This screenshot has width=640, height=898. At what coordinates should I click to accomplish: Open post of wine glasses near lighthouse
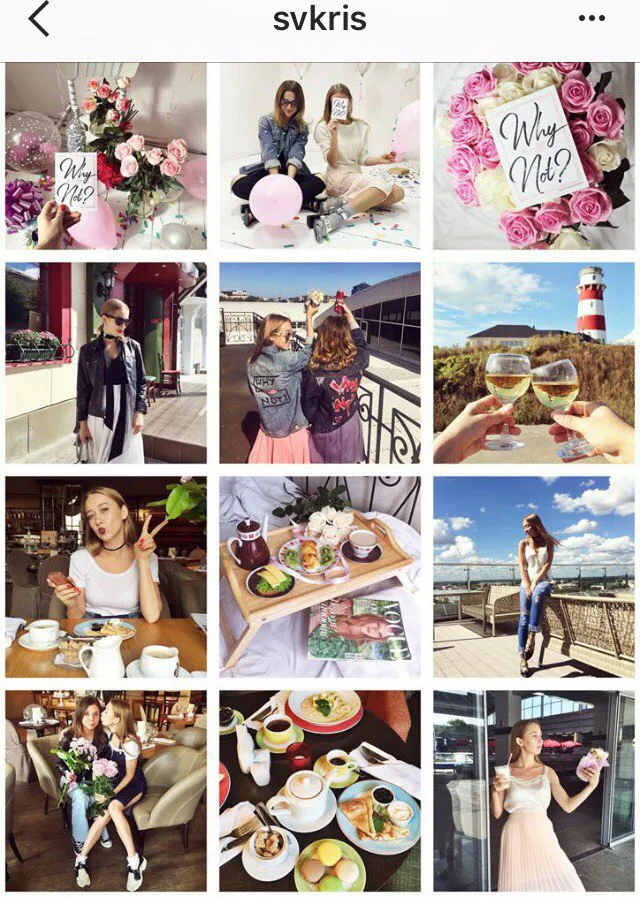pyautogui.click(x=534, y=363)
